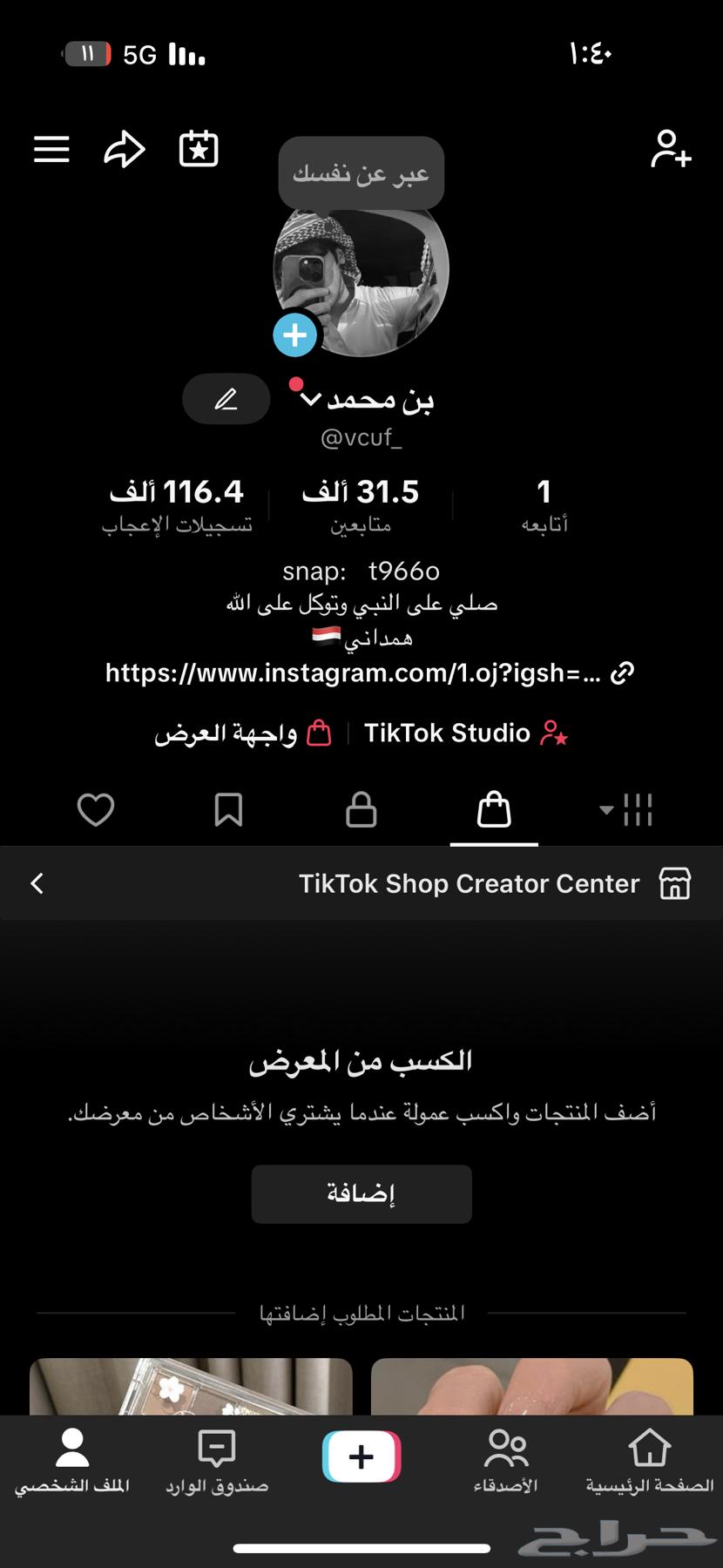Click the share profile arrow icon
Screen dimensions: 723x1568
pyautogui.click(x=125, y=149)
